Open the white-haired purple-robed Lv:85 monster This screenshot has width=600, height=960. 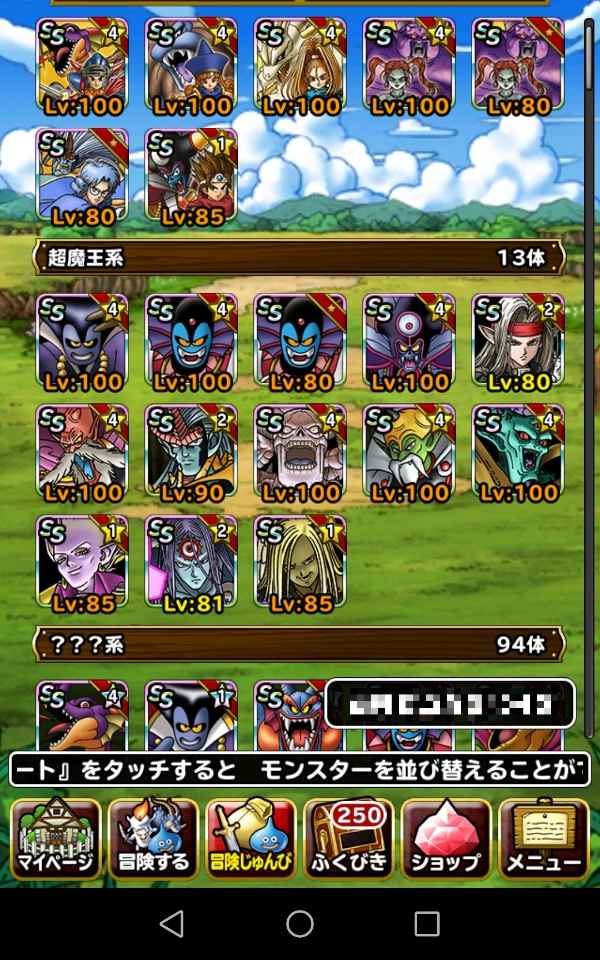(82, 562)
